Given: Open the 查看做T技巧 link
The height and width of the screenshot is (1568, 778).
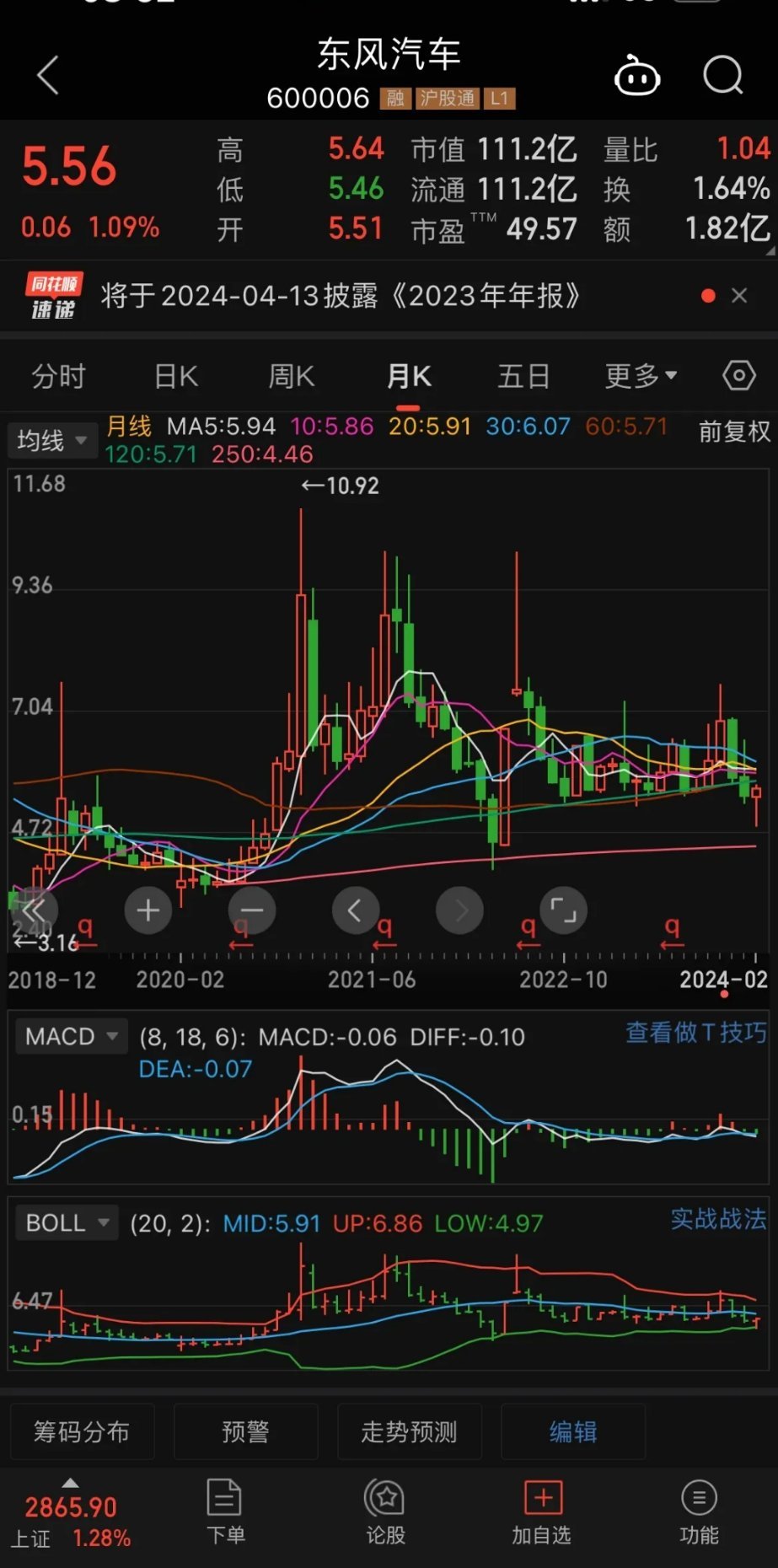Looking at the screenshot, I should click(695, 1033).
